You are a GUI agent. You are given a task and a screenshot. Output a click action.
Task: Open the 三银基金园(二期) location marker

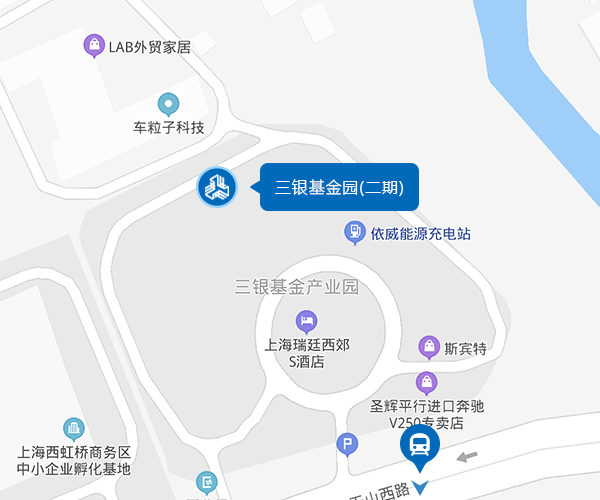(216, 186)
